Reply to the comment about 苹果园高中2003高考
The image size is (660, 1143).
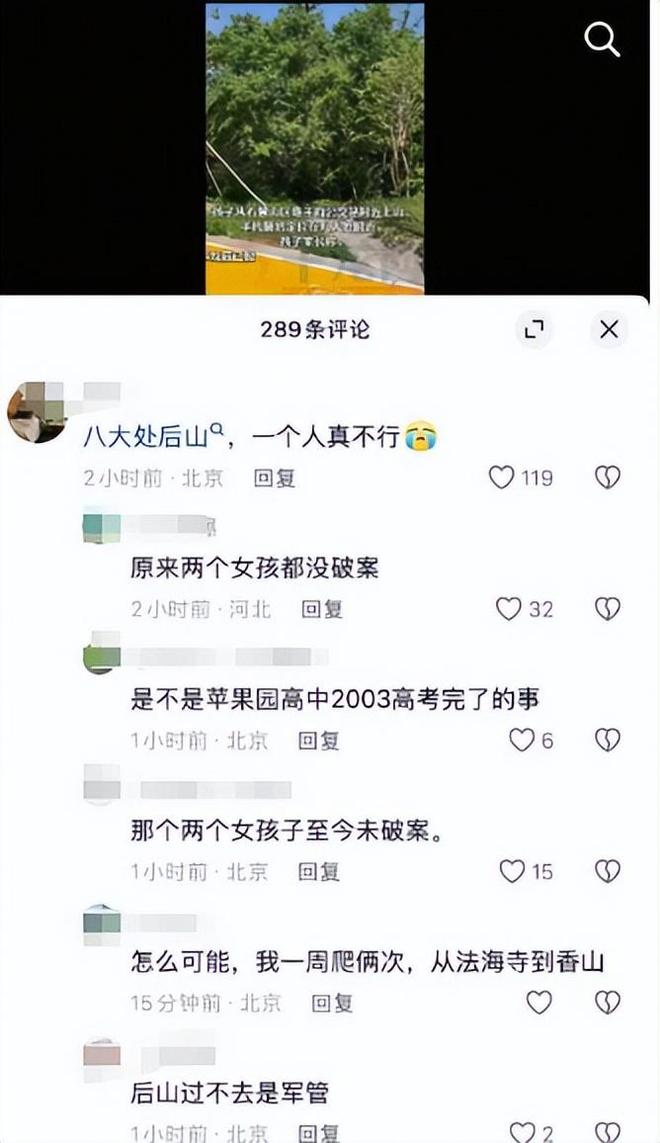click(320, 740)
